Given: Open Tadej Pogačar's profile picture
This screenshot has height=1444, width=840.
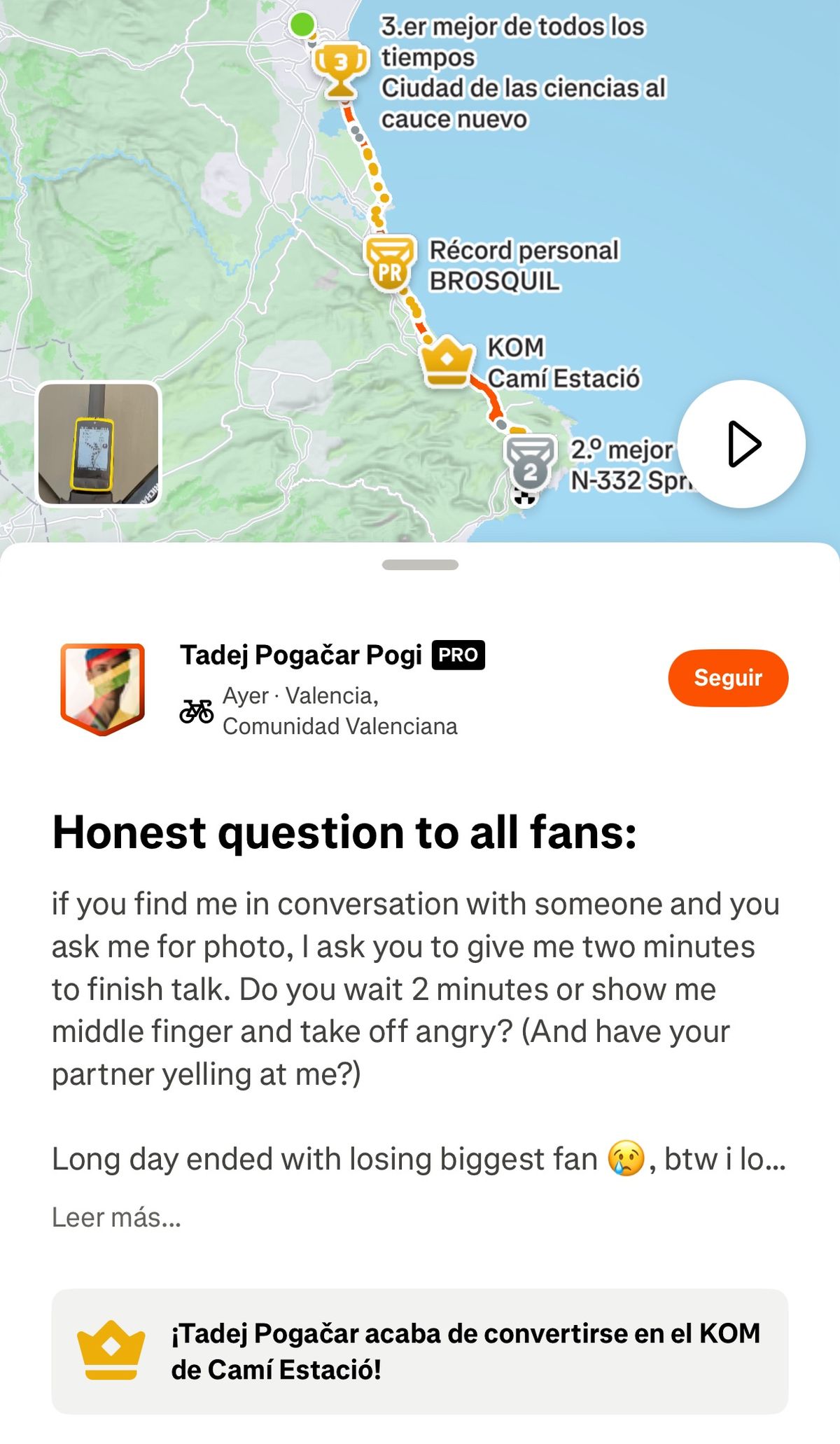Looking at the screenshot, I should pos(102,689).
